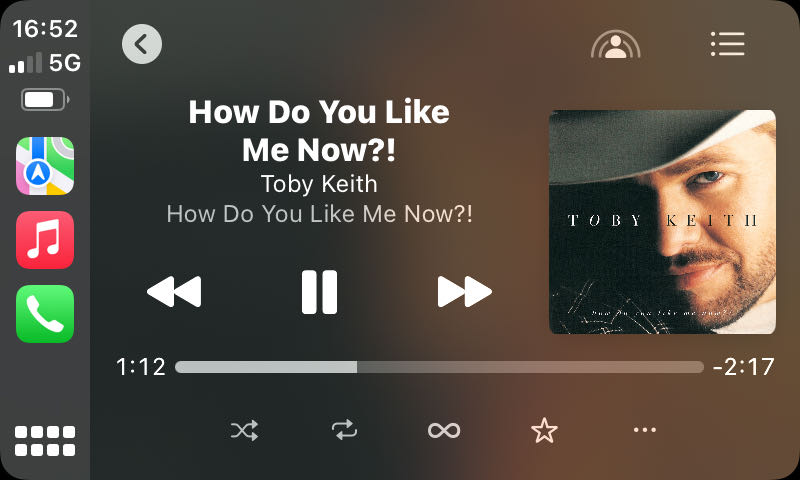Open the SharePlay listeners icon
The width and height of the screenshot is (800, 480).
click(615, 44)
